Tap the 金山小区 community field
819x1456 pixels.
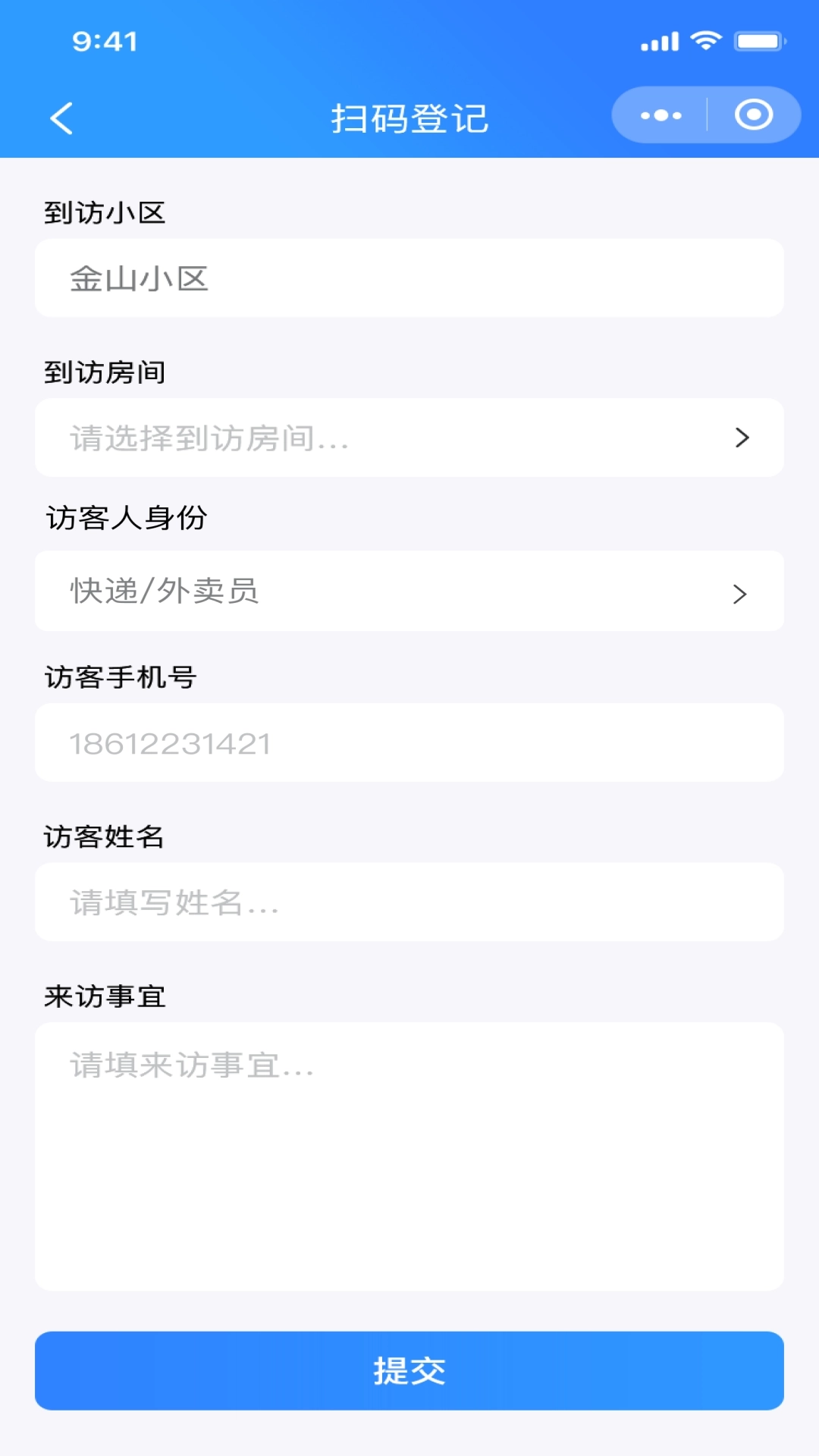pos(409,278)
